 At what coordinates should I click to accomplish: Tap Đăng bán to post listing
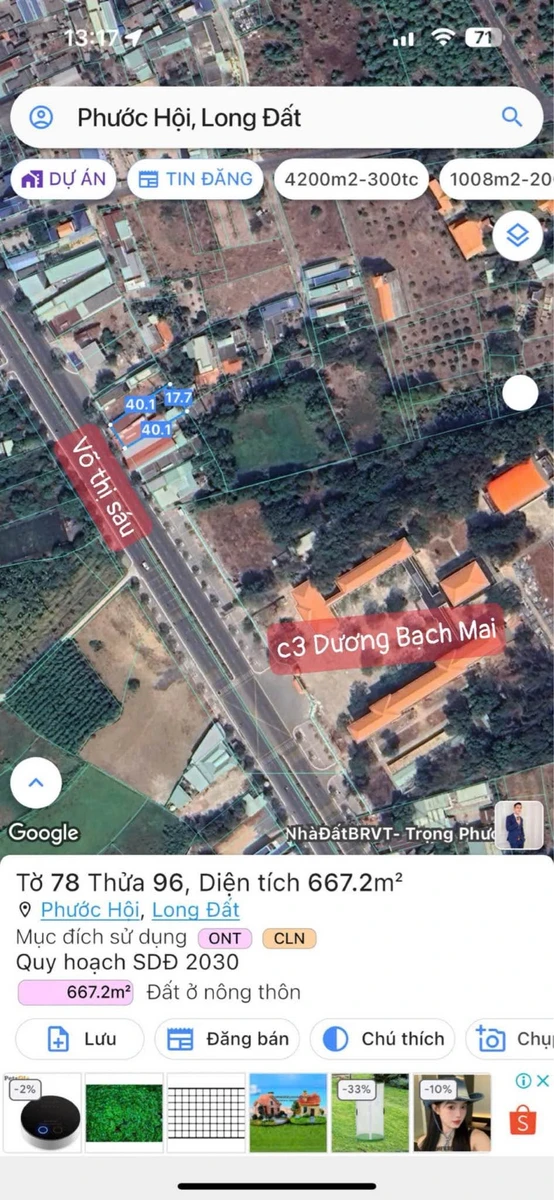[x=227, y=1039]
